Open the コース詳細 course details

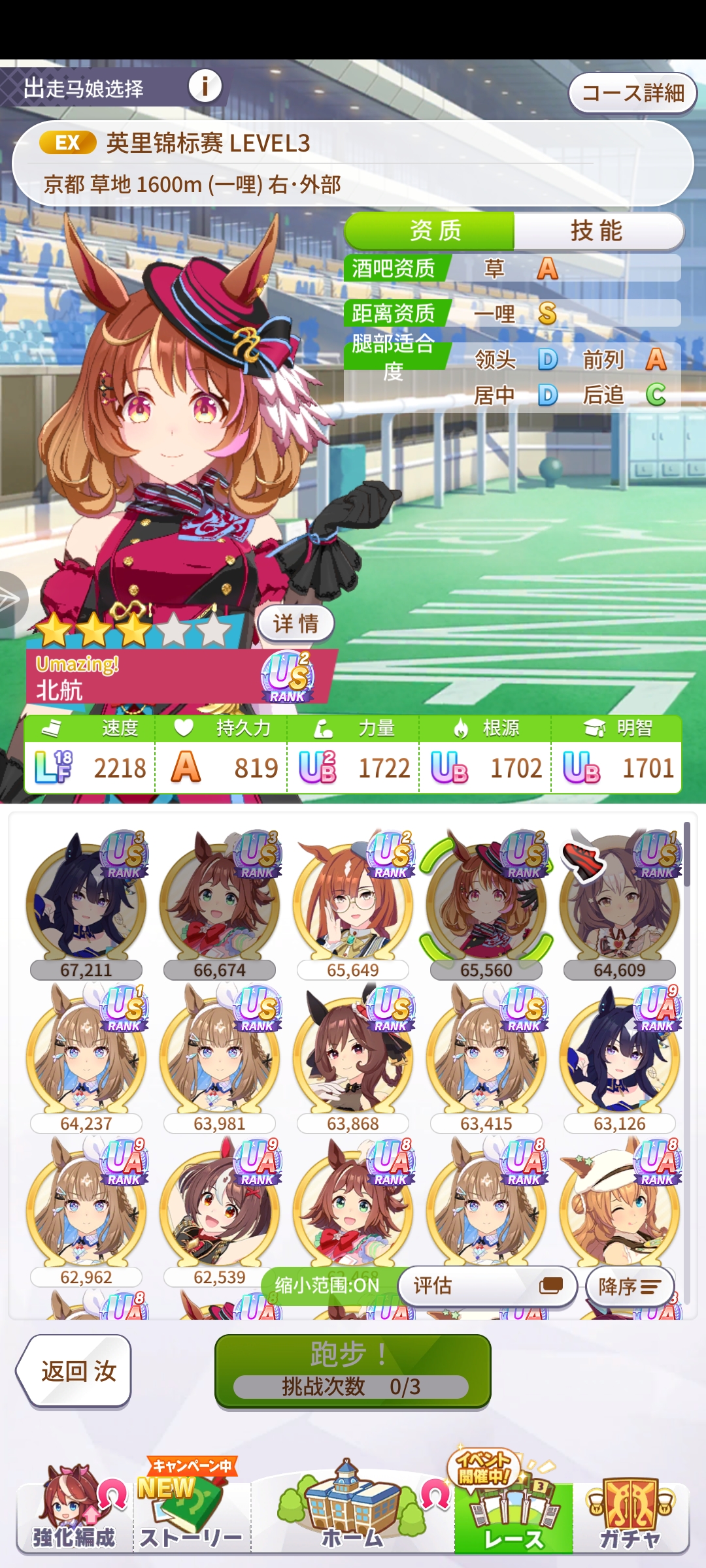(x=632, y=93)
